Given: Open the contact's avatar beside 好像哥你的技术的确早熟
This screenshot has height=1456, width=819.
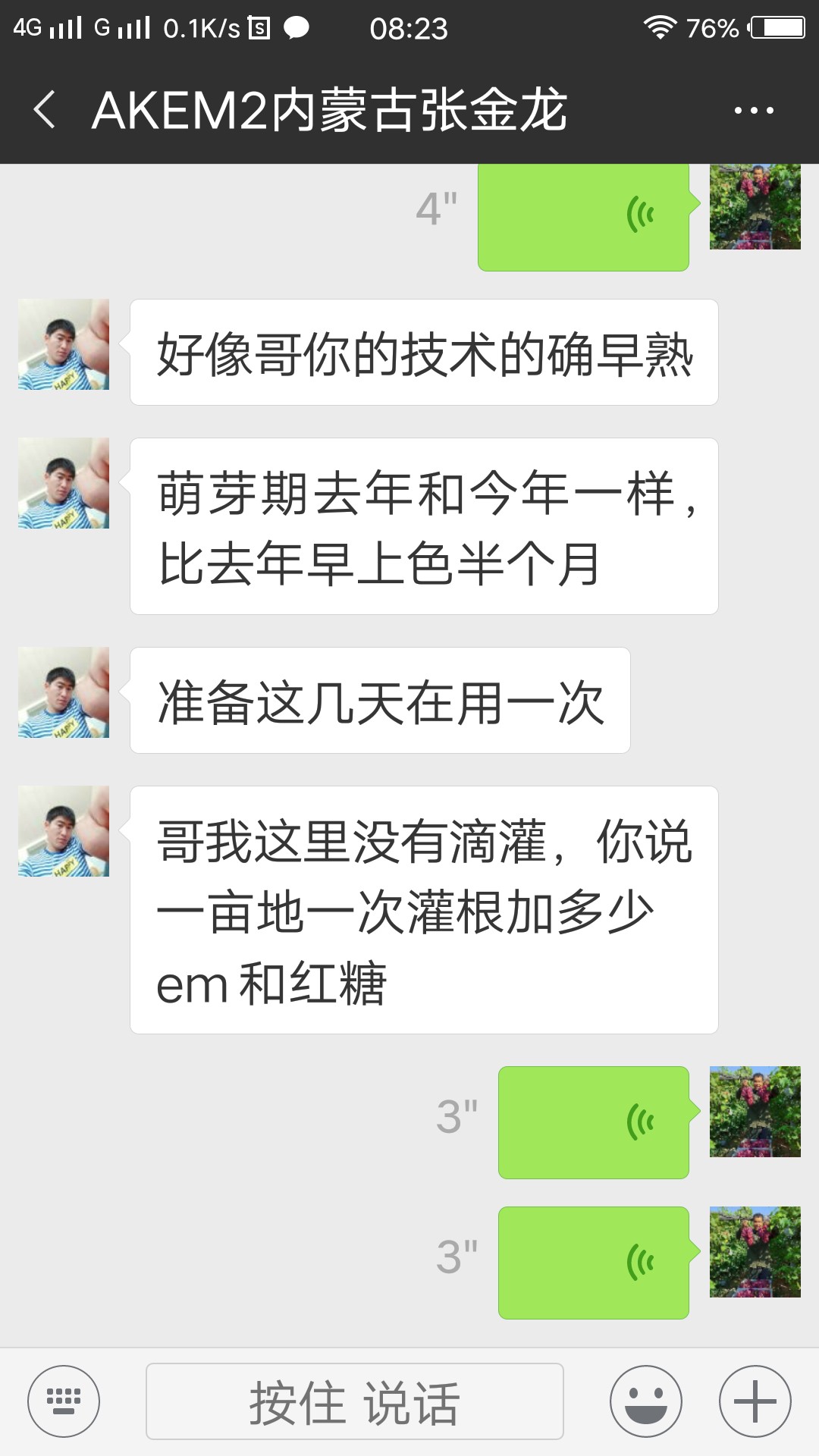Looking at the screenshot, I should [x=64, y=344].
